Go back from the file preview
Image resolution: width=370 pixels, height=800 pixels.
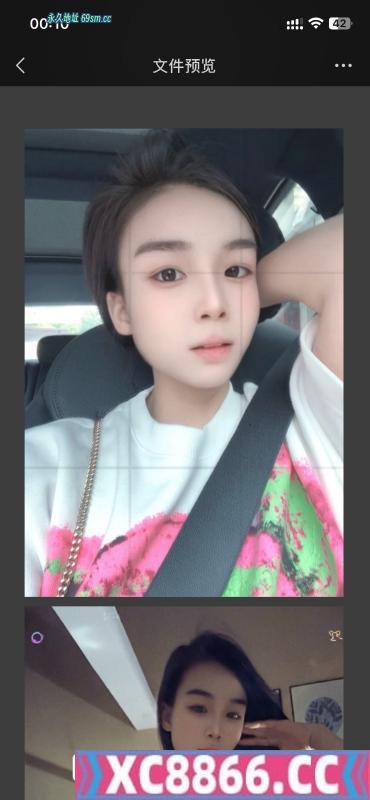coord(20,66)
